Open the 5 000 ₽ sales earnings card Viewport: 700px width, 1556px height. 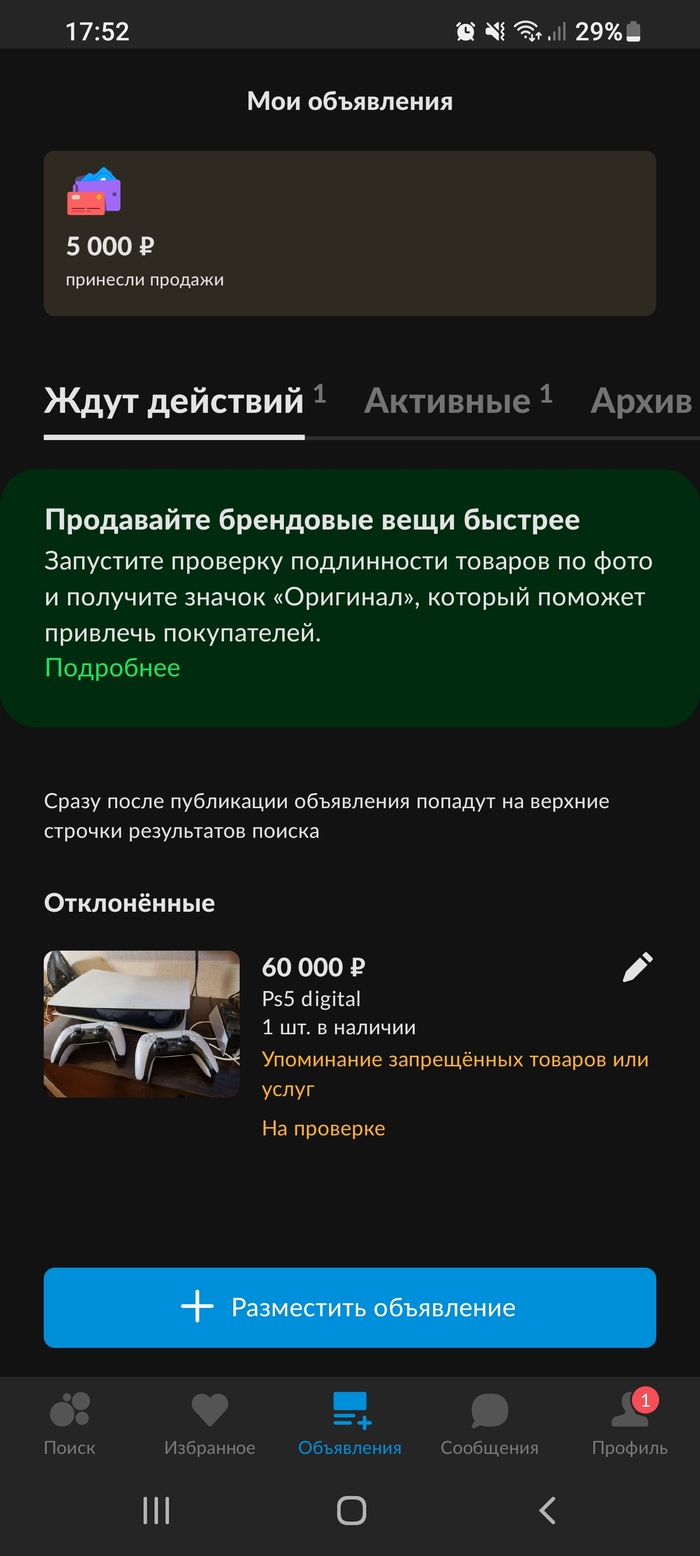[350, 233]
